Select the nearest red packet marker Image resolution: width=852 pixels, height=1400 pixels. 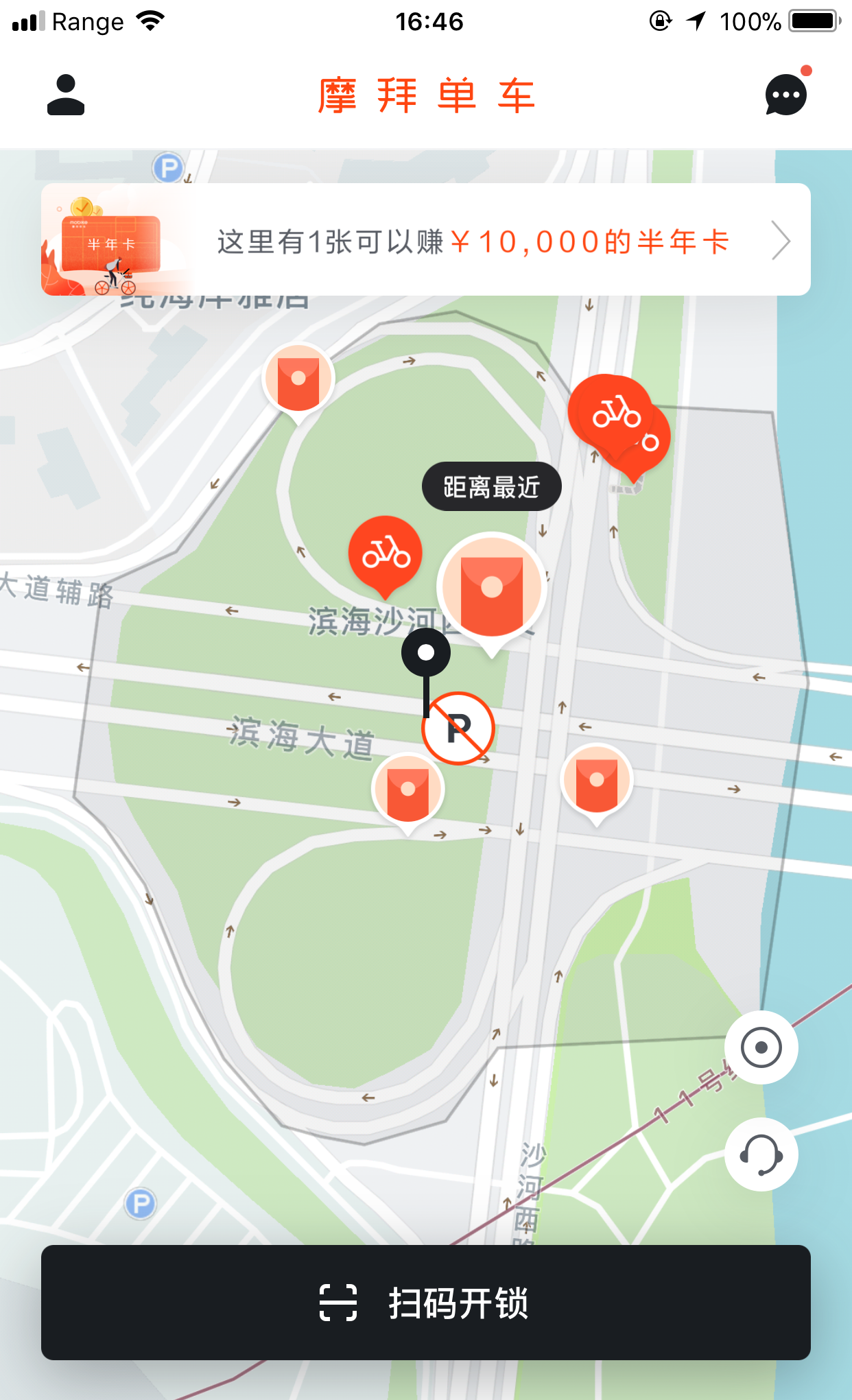pyautogui.click(x=491, y=589)
